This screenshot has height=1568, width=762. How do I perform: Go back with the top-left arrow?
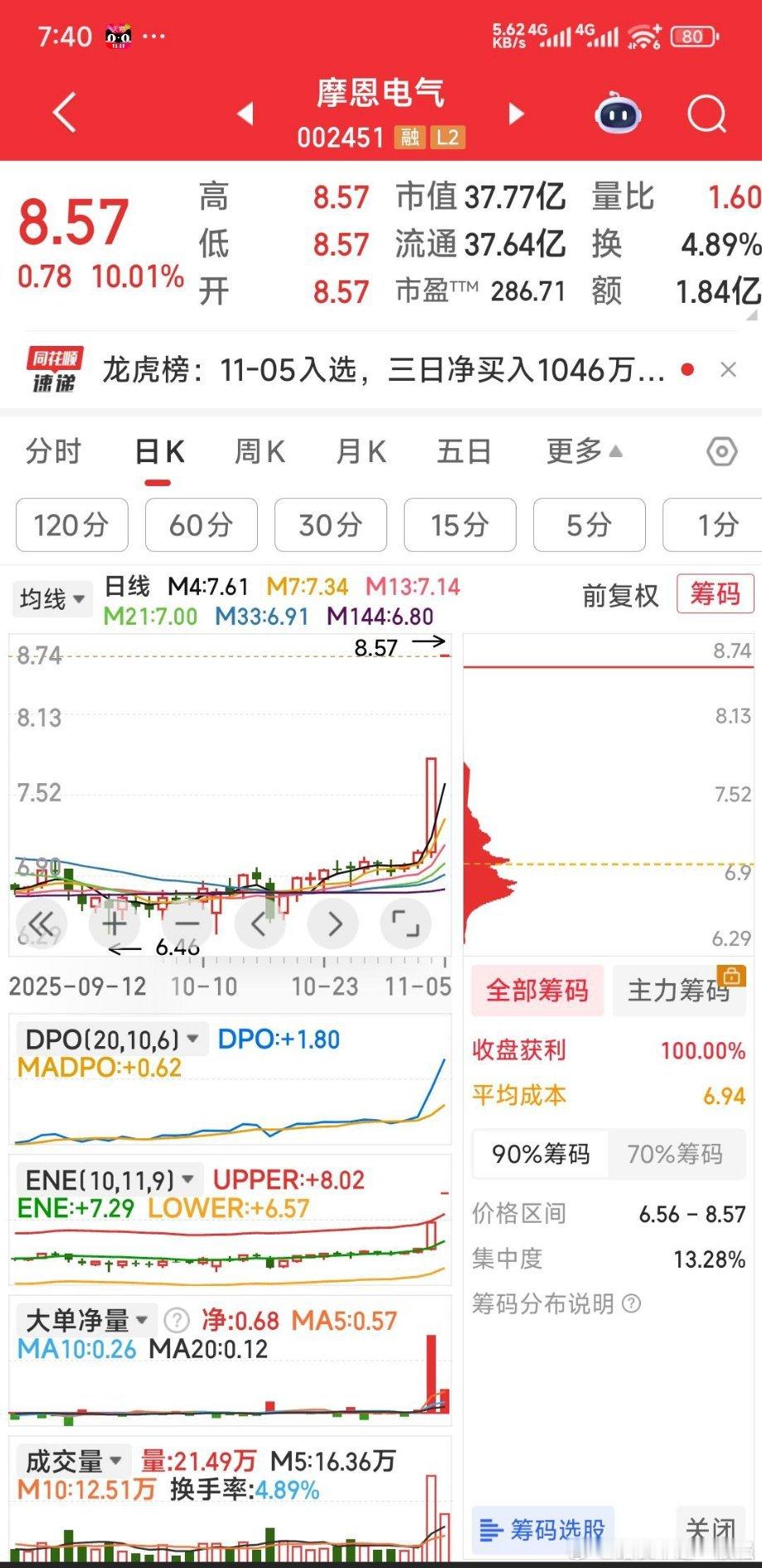click(65, 113)
